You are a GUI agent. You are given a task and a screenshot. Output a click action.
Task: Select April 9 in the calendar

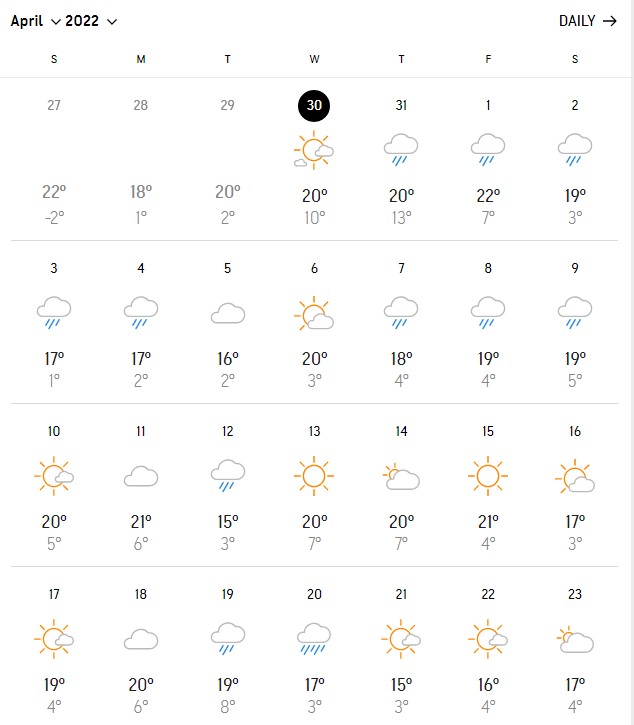575,322
